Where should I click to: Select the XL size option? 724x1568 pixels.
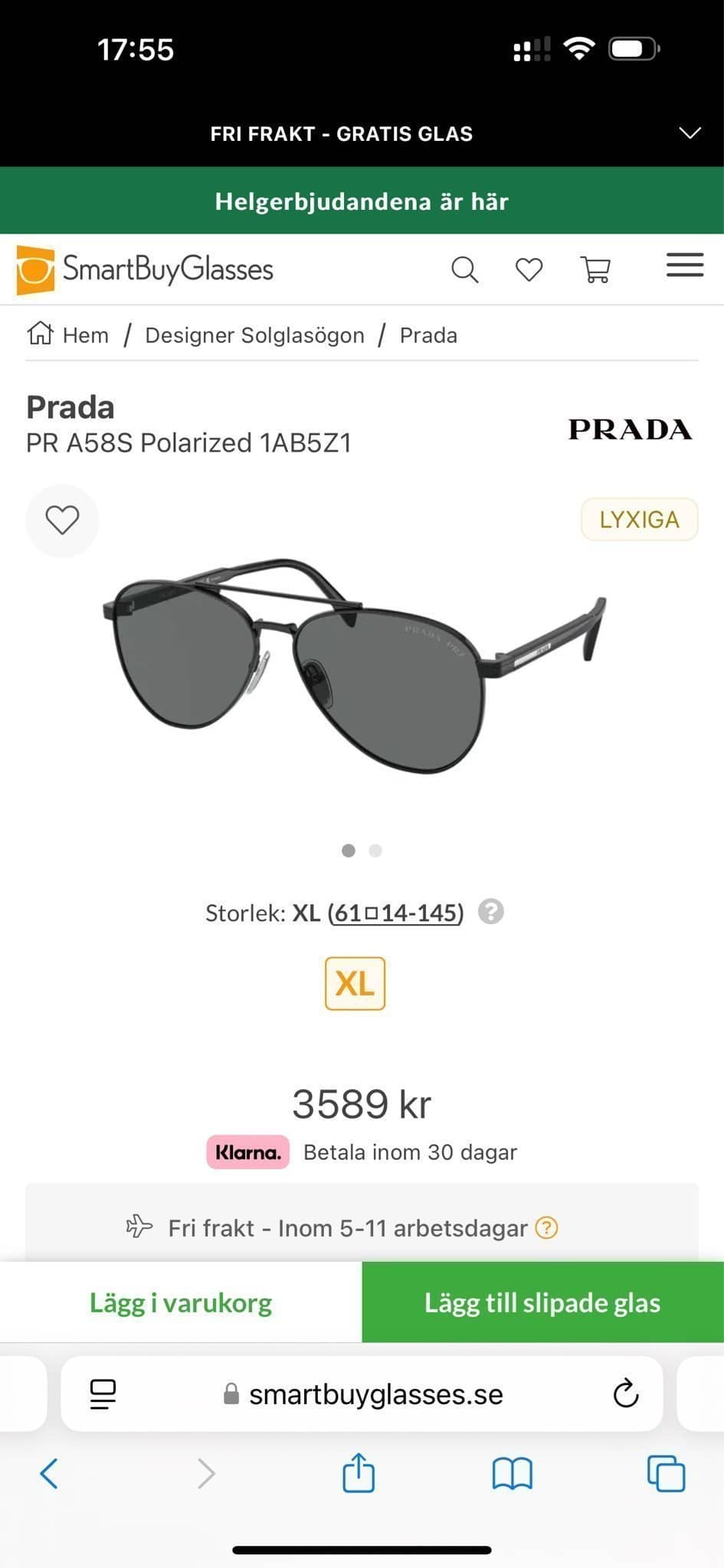[x=354, y=983]
